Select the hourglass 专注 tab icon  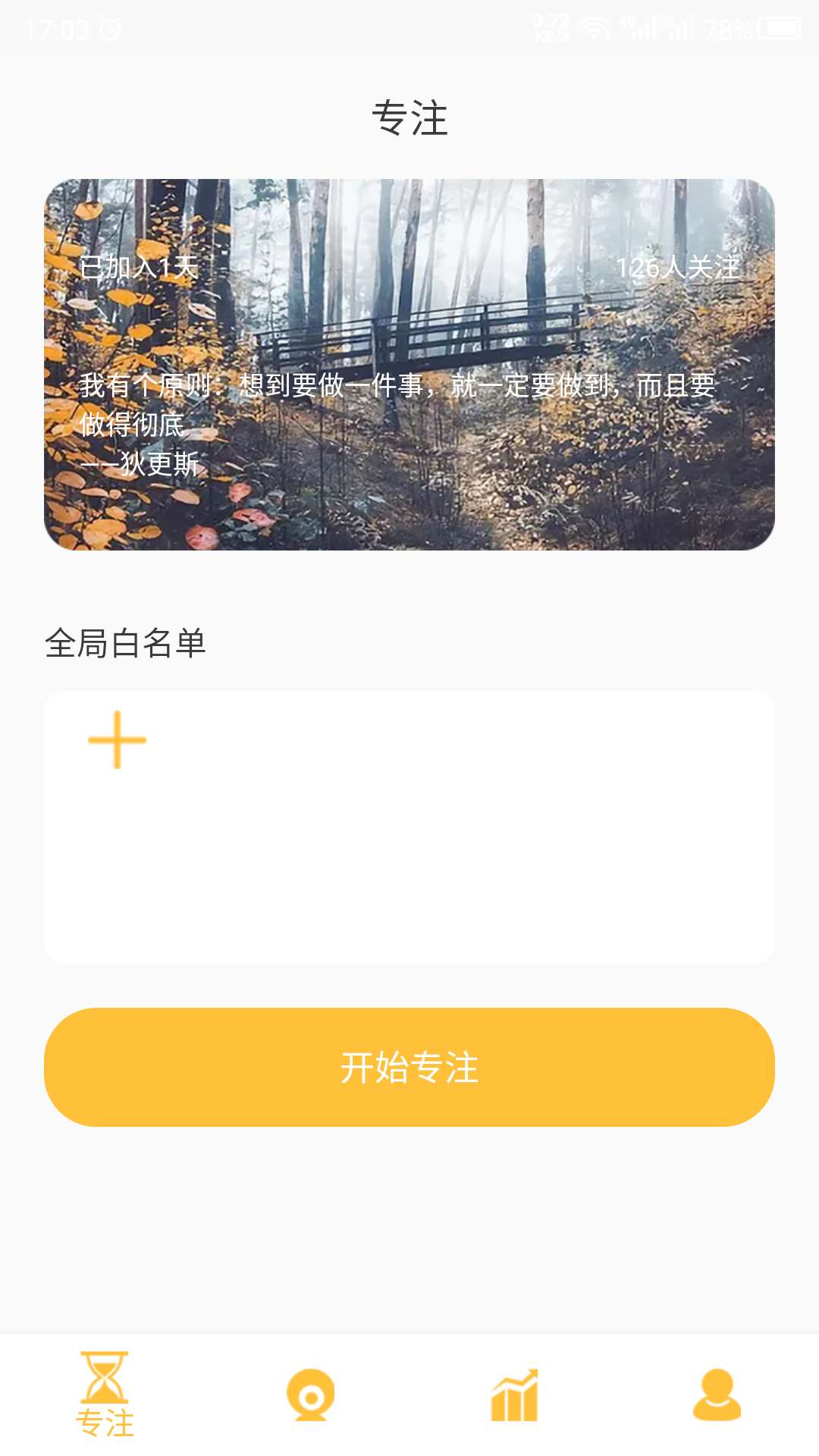click(106, 1395)
